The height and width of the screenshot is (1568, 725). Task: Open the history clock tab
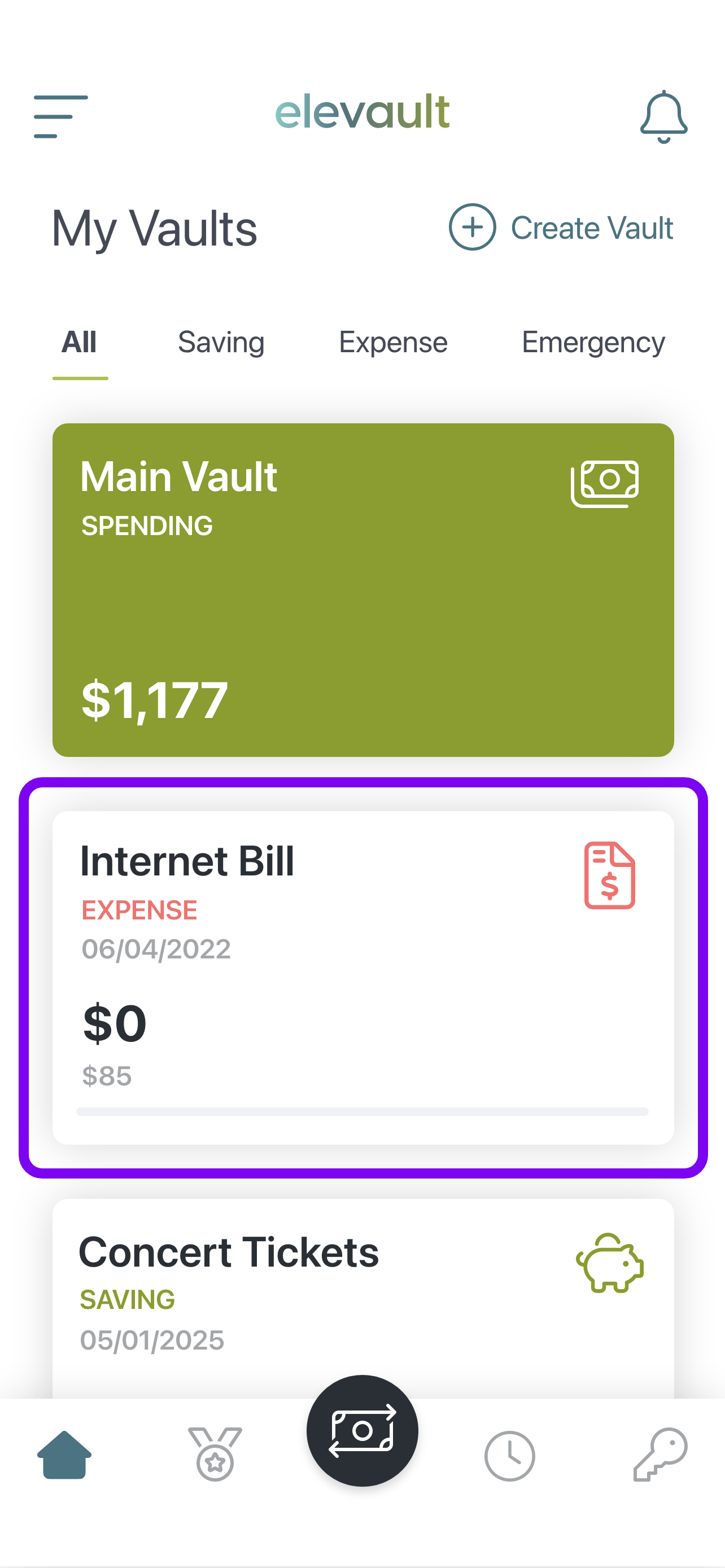509,1456
